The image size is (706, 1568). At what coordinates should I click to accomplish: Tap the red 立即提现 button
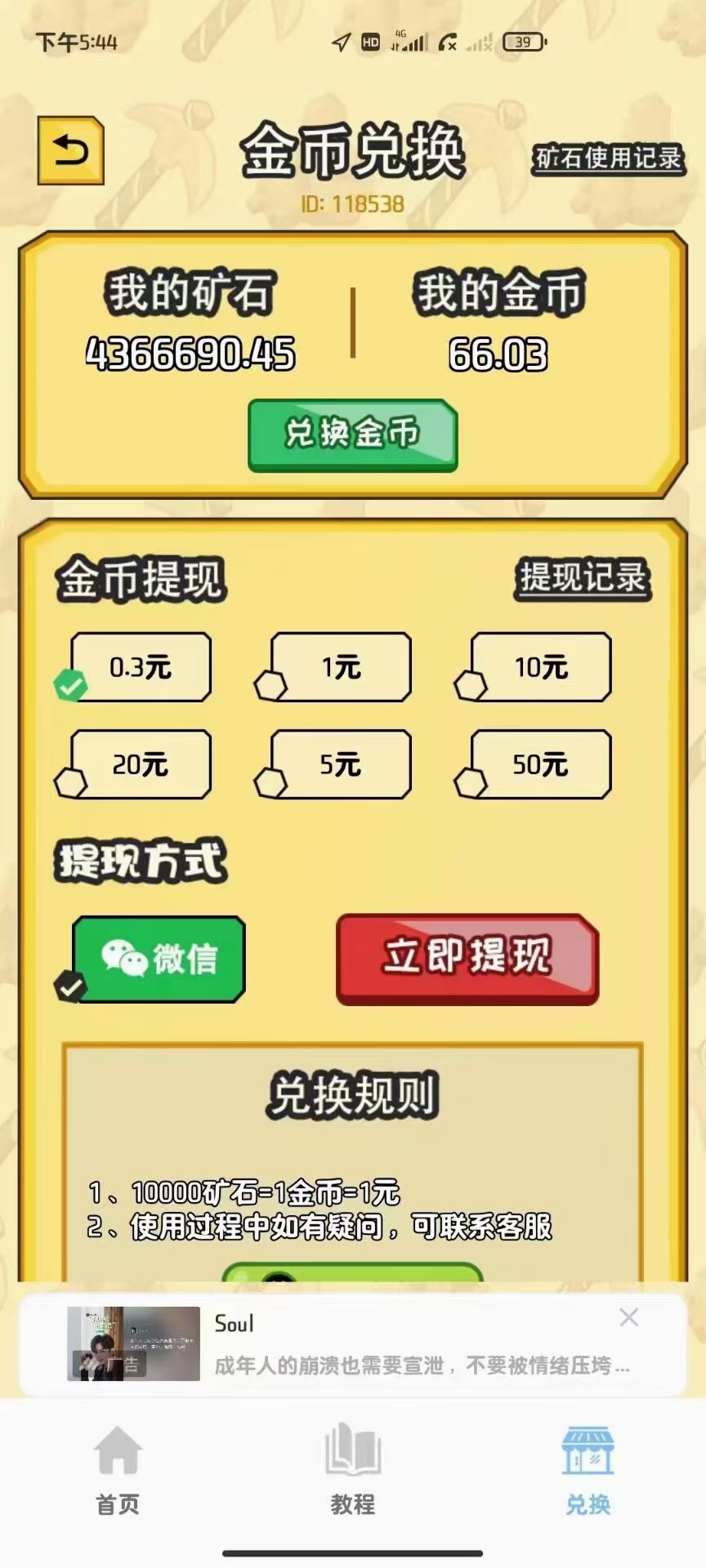(x=467, y=959)
